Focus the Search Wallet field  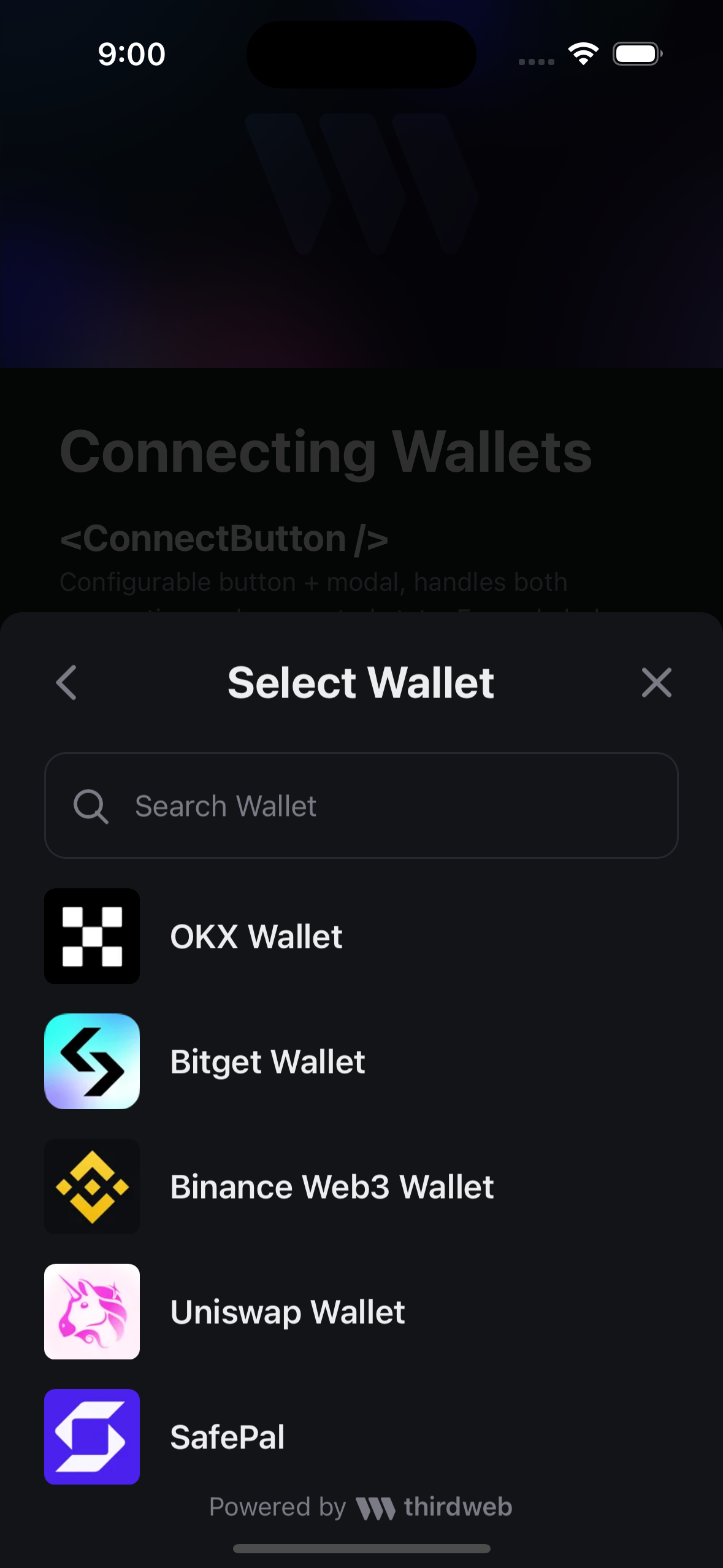pos(361,805)
